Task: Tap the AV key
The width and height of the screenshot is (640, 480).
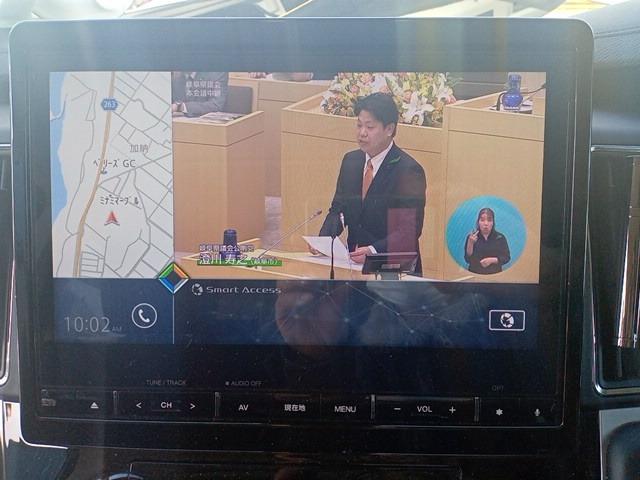Action: coord(243,408)
